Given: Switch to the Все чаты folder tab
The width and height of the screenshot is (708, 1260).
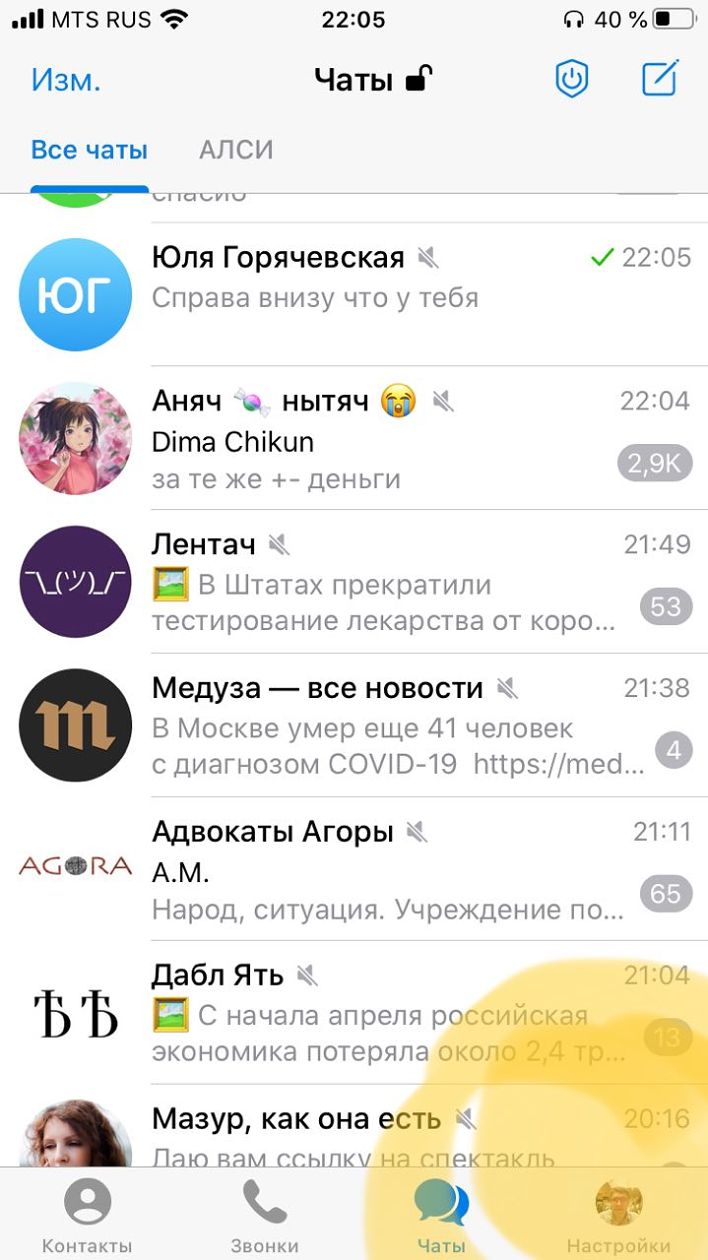Looking at the screenshot, I should 89,150.
